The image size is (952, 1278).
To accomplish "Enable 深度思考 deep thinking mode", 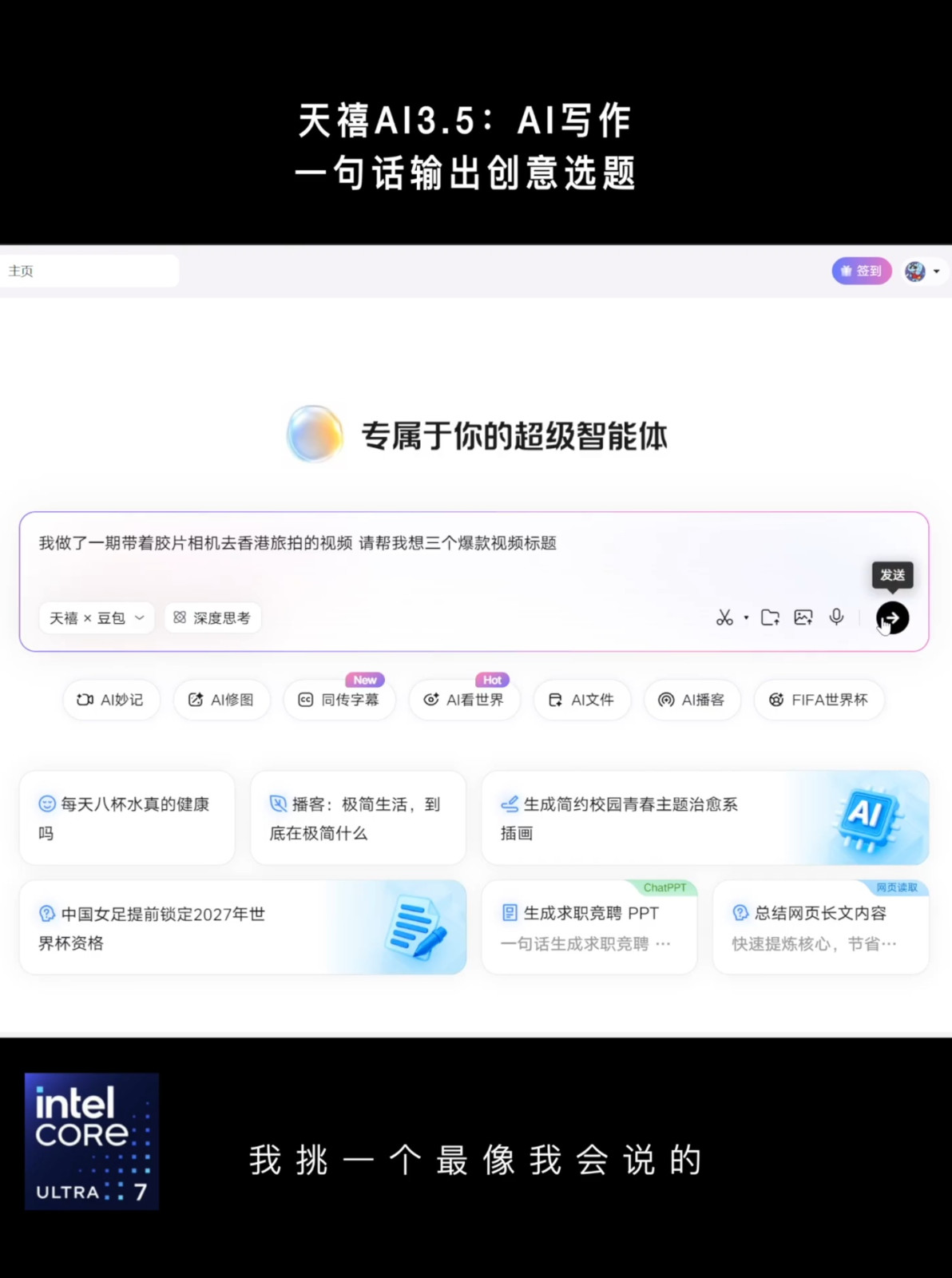I will [212, 617].
